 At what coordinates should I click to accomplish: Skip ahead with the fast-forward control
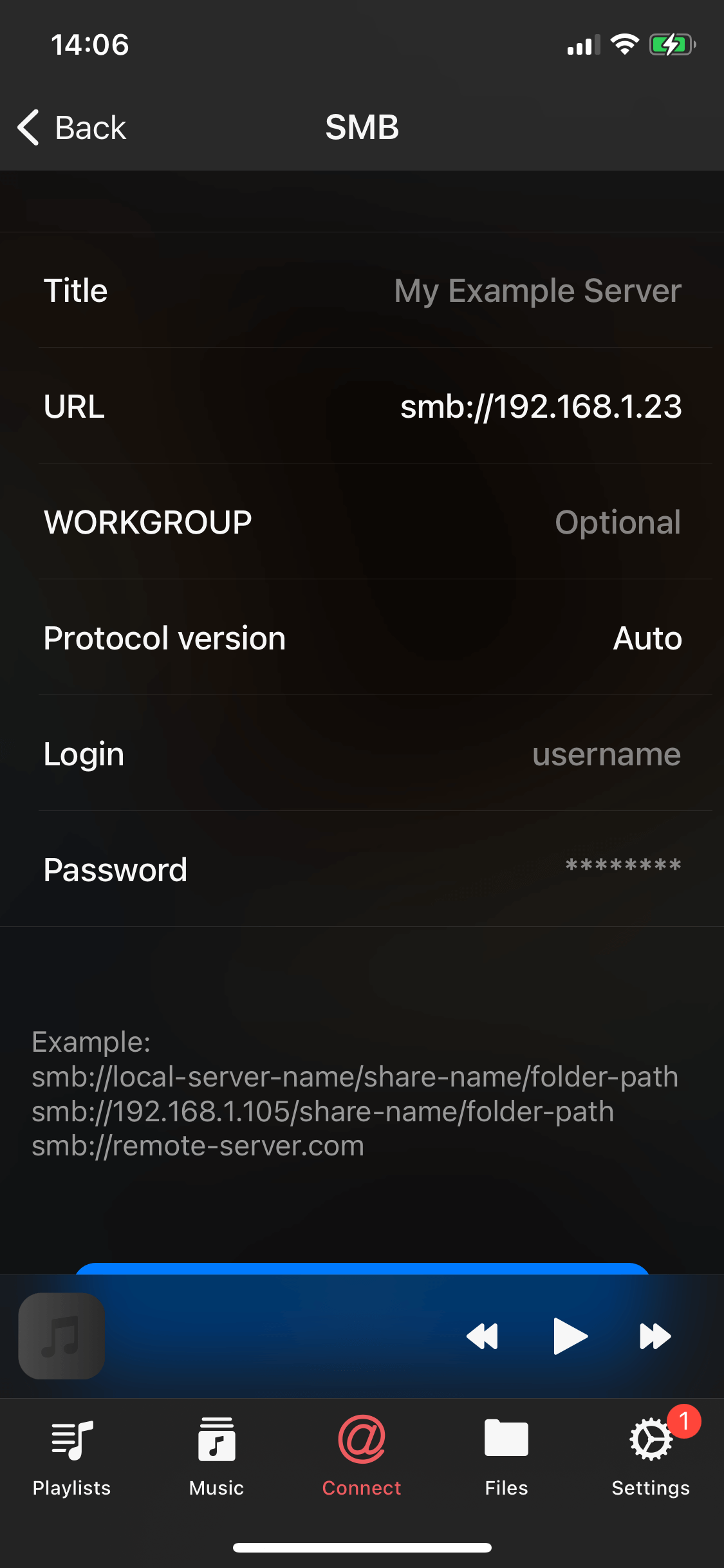click(655, 1336)
